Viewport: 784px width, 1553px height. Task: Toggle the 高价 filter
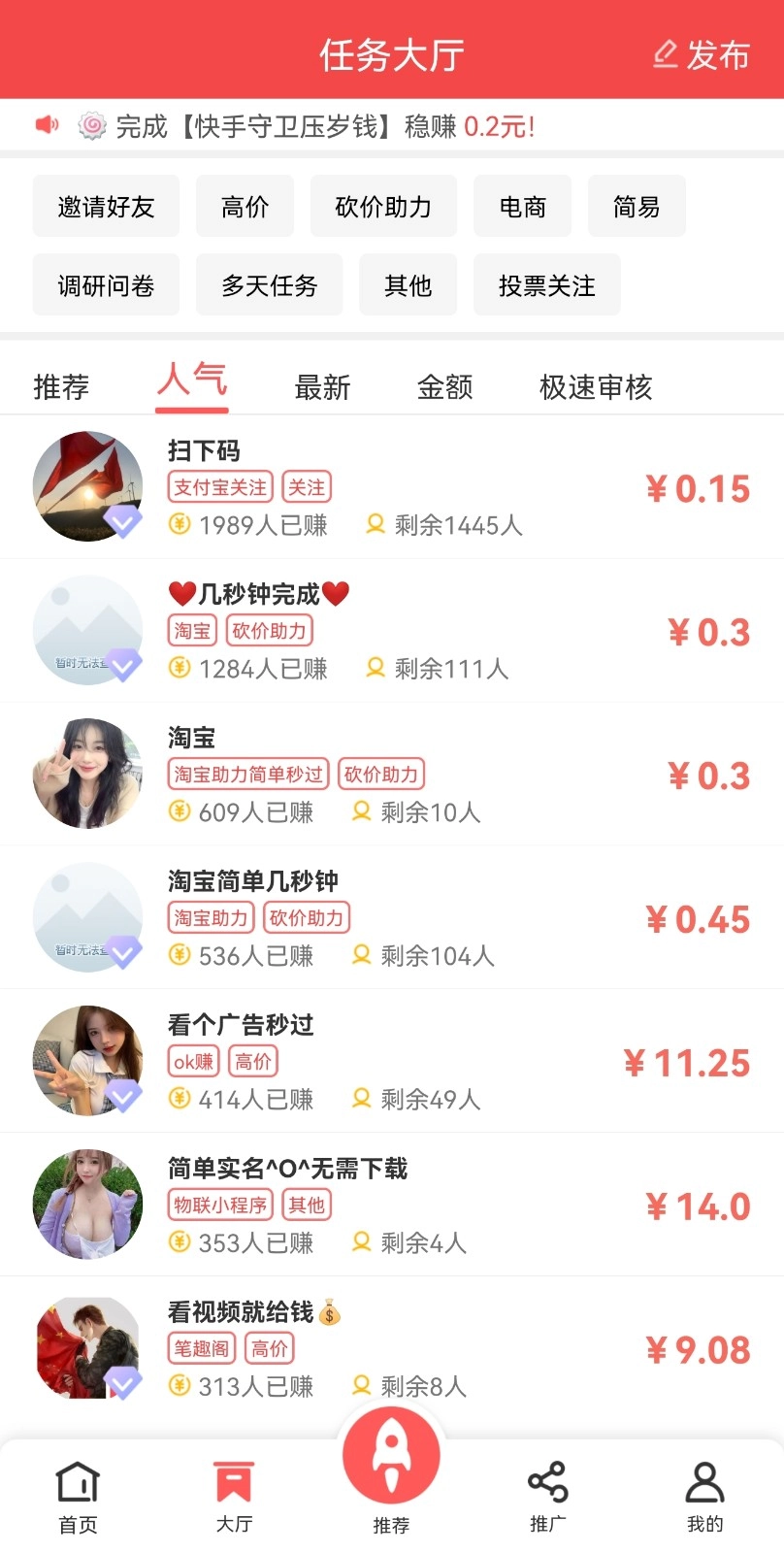244,206
